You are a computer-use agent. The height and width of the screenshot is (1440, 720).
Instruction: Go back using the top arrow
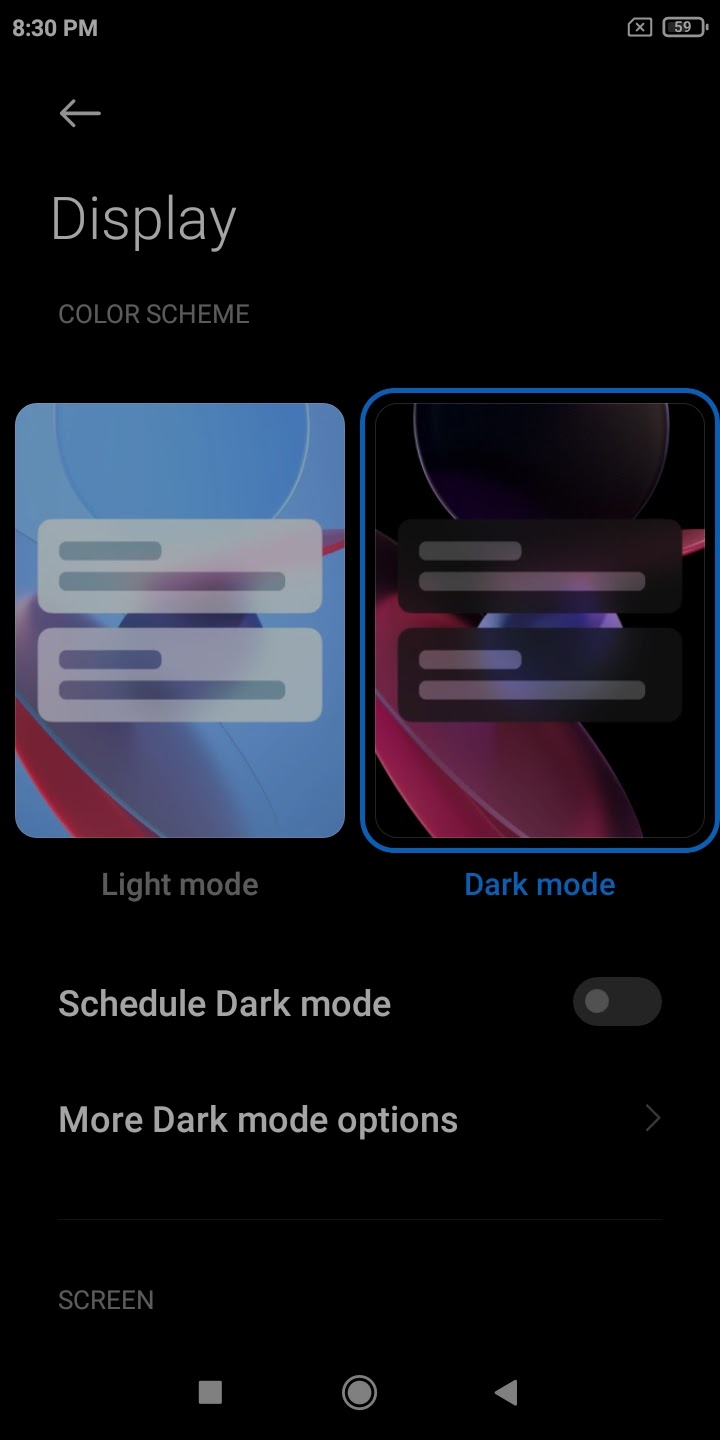tap(80, 113)
